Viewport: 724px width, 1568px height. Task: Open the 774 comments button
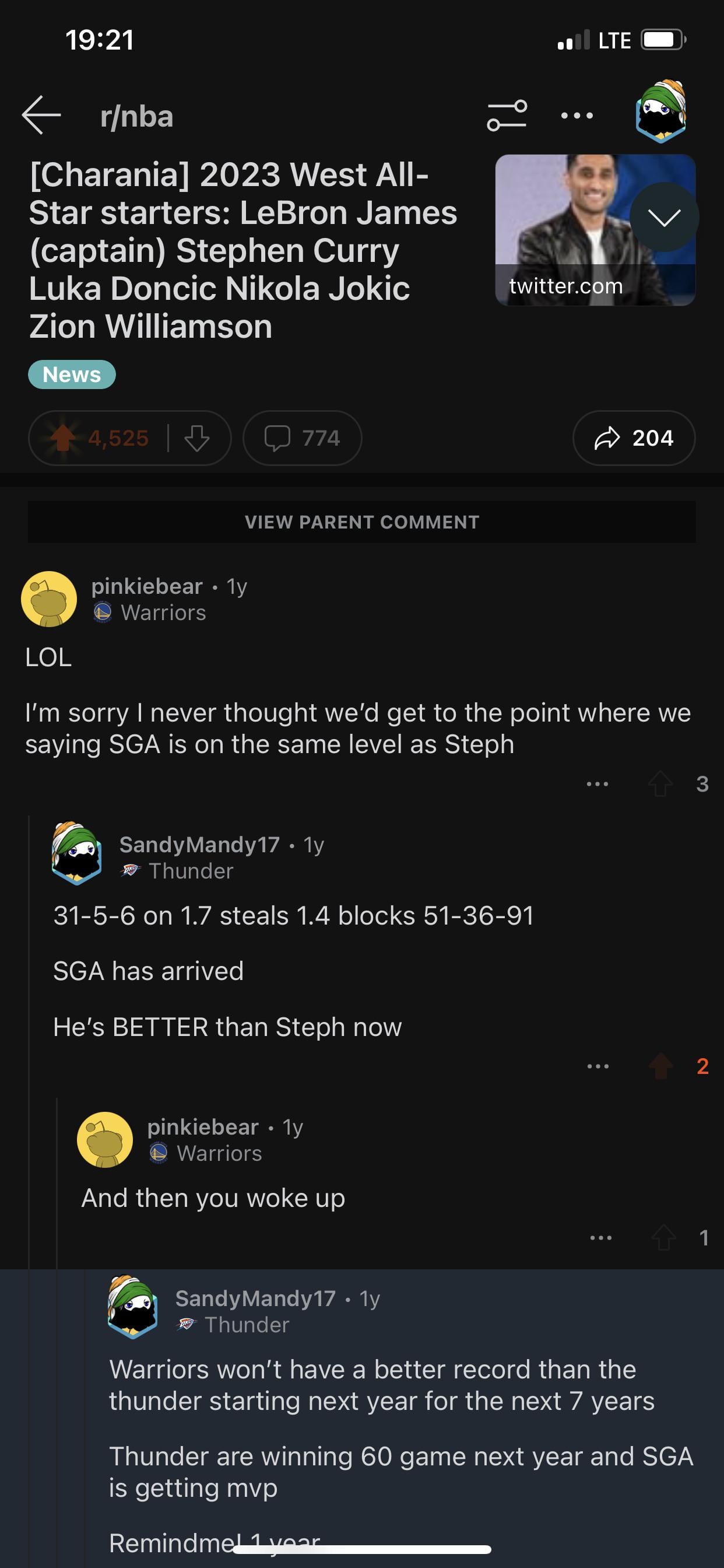click(x=303, y=437)
